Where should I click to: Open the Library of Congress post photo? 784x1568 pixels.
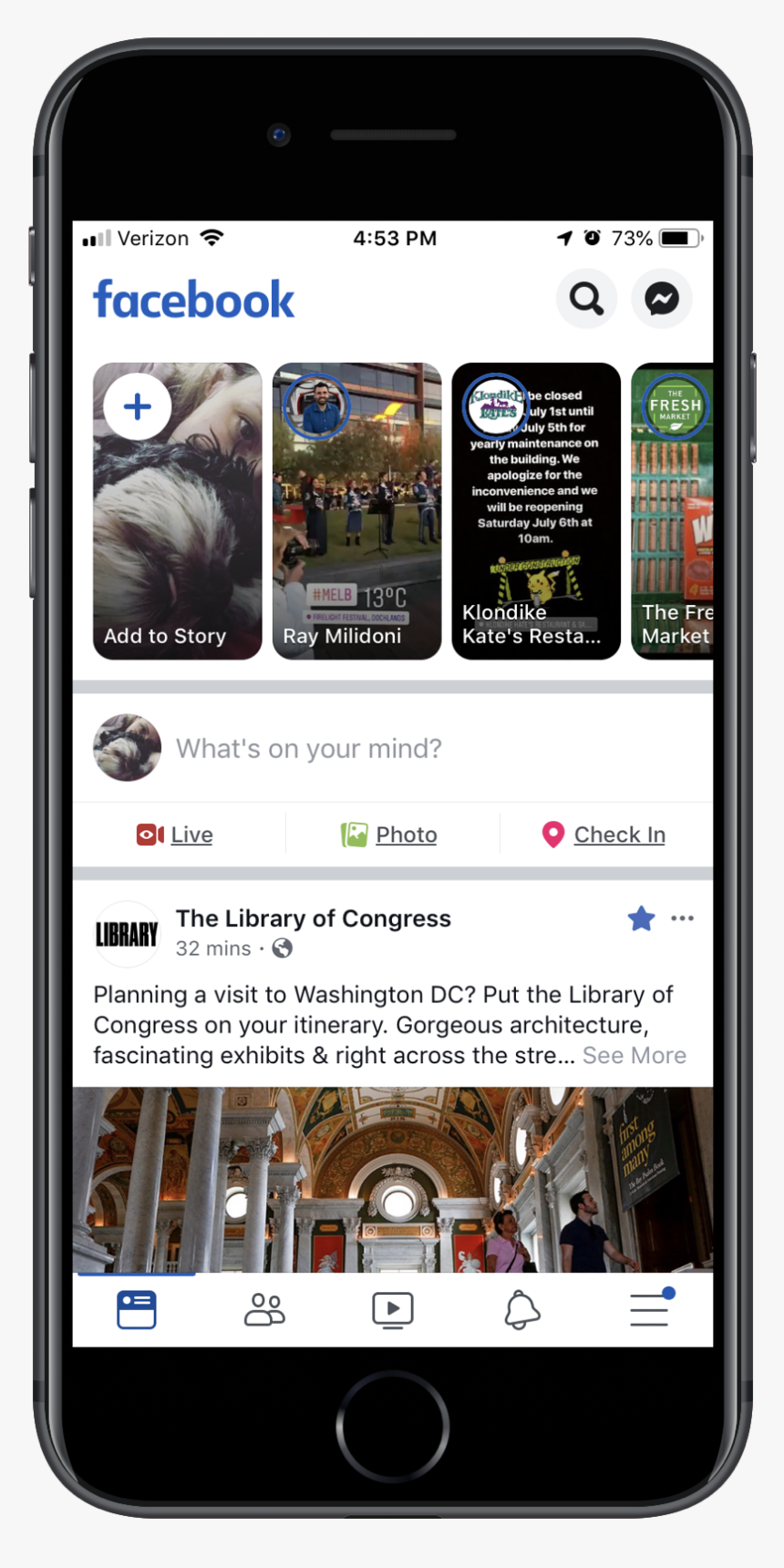coord(392,1179)
